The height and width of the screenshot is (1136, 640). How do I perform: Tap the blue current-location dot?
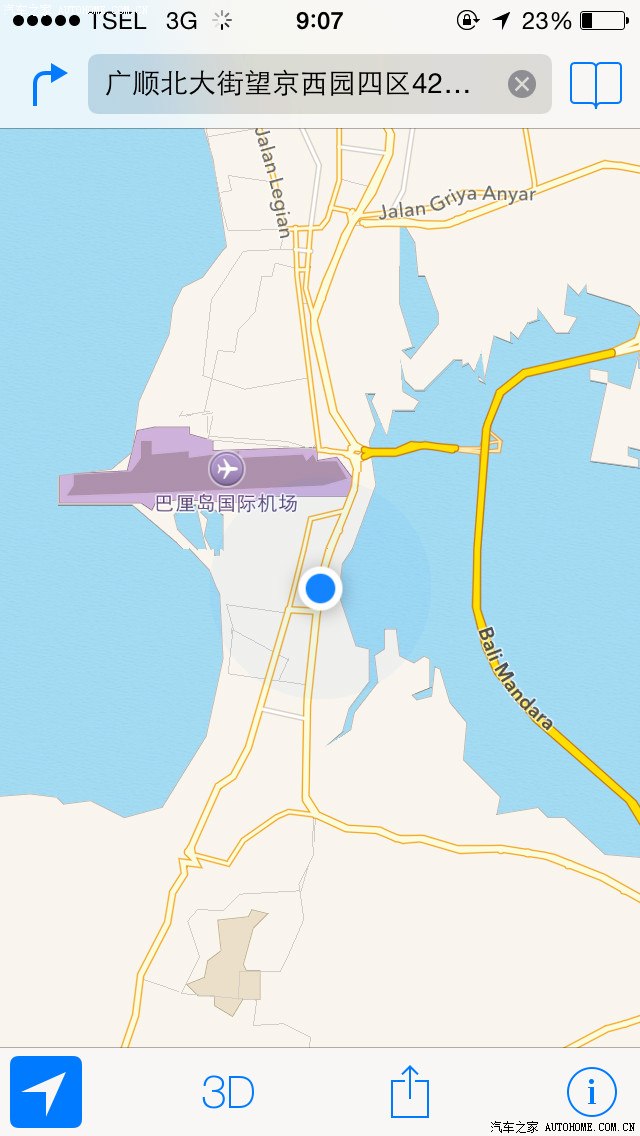coord(320,588)
